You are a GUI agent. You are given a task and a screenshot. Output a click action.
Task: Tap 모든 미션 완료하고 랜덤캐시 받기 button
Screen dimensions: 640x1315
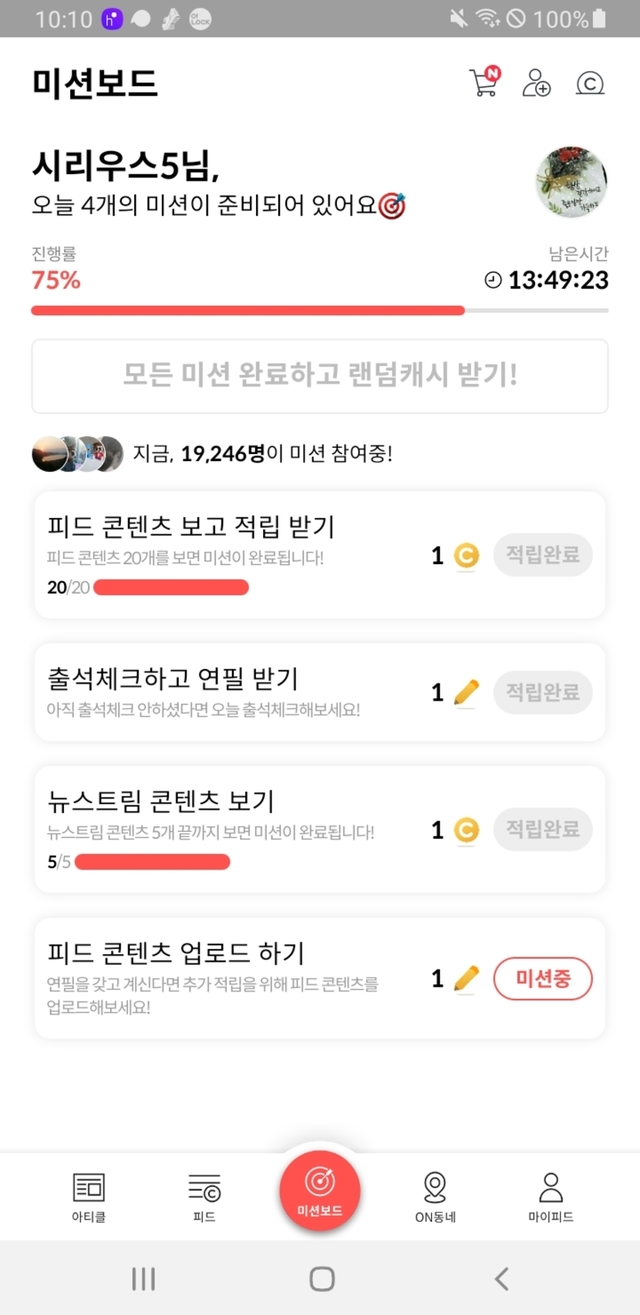click(x=320, y=376)
